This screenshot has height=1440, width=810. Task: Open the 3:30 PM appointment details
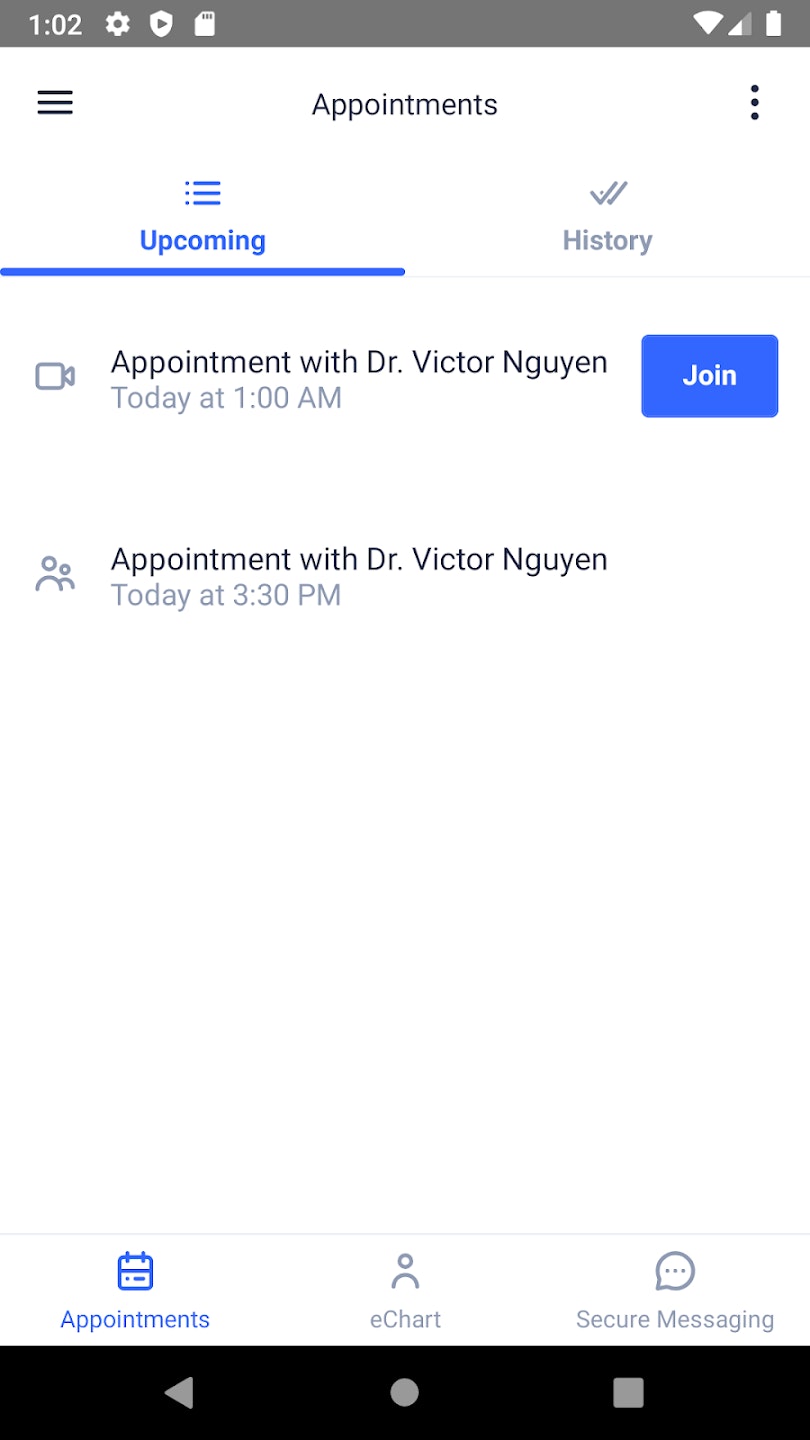358,576
